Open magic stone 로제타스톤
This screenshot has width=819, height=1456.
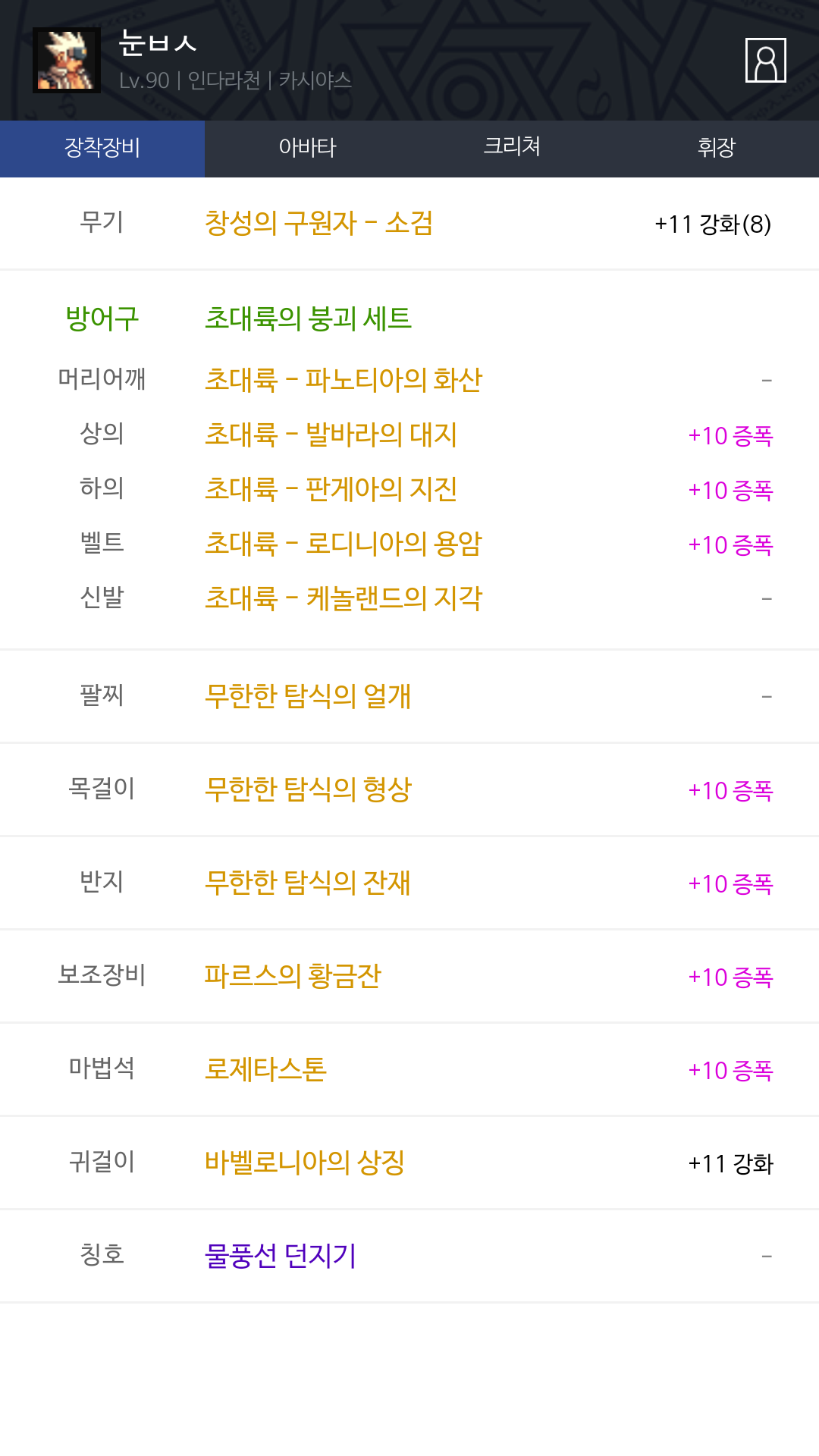click(265, 1069)
